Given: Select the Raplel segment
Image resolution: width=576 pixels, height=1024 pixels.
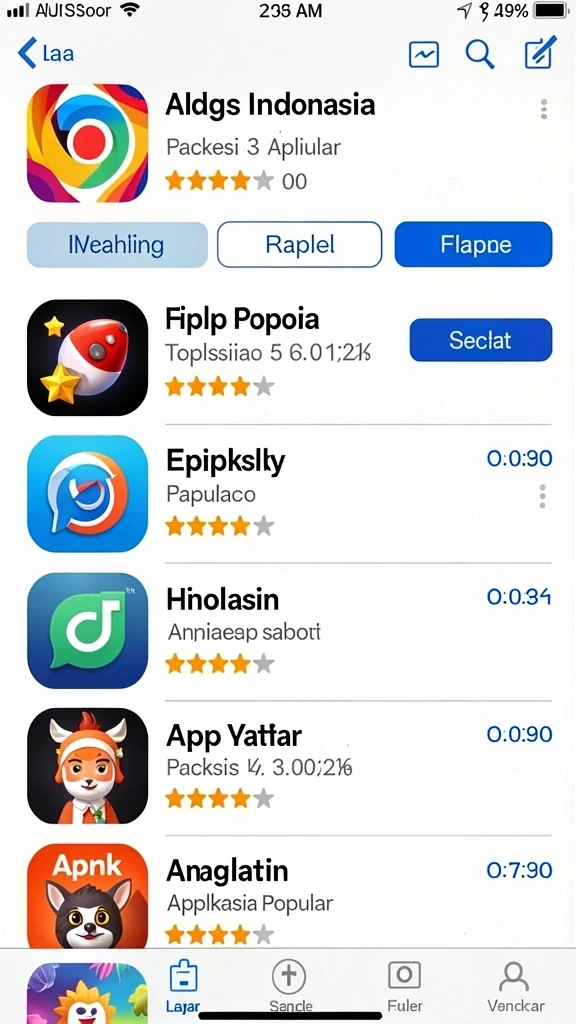Looking at the screenshot, I should coord(300,245).
